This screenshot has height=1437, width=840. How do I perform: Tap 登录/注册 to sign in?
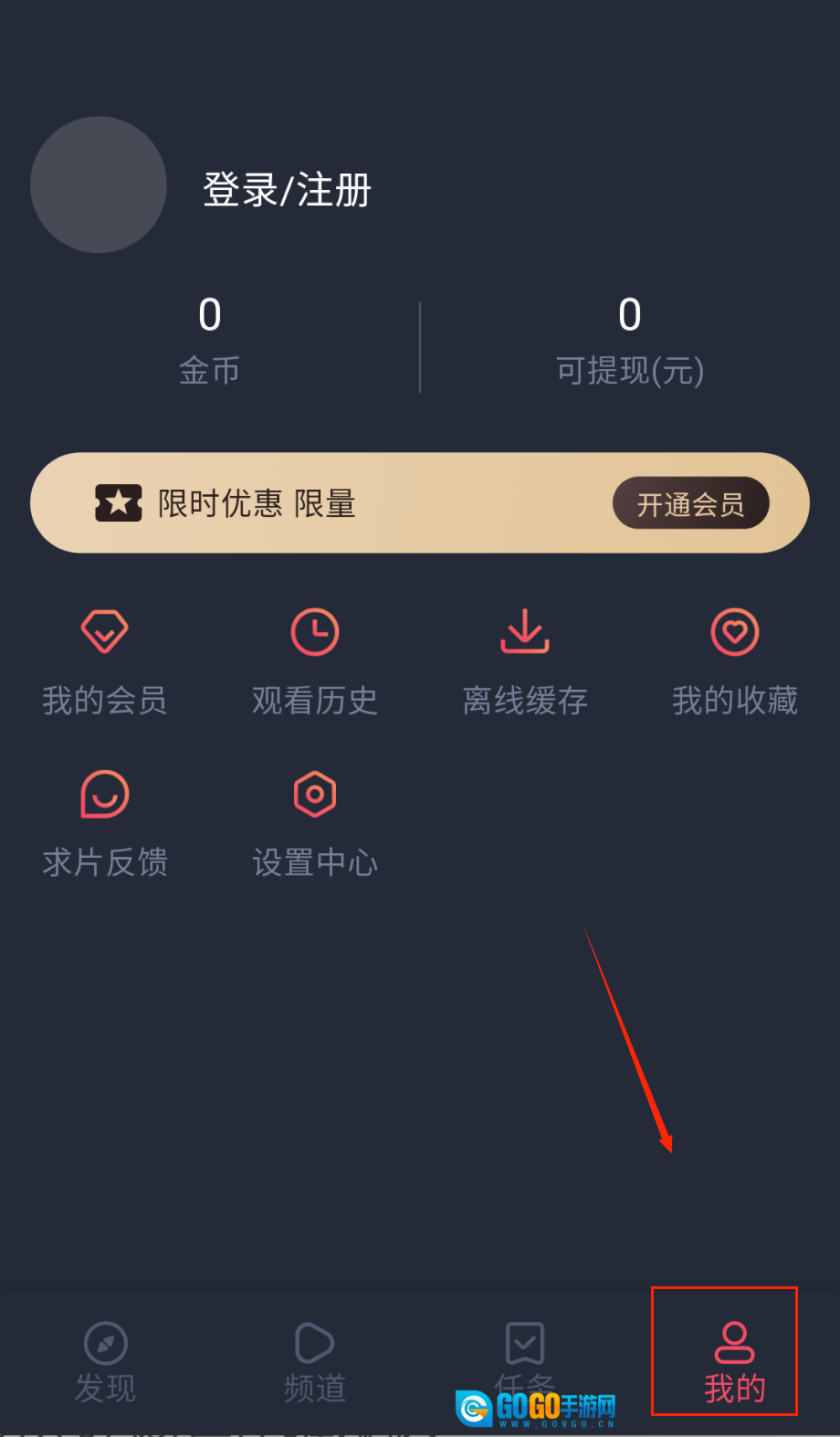coord(287,190)
